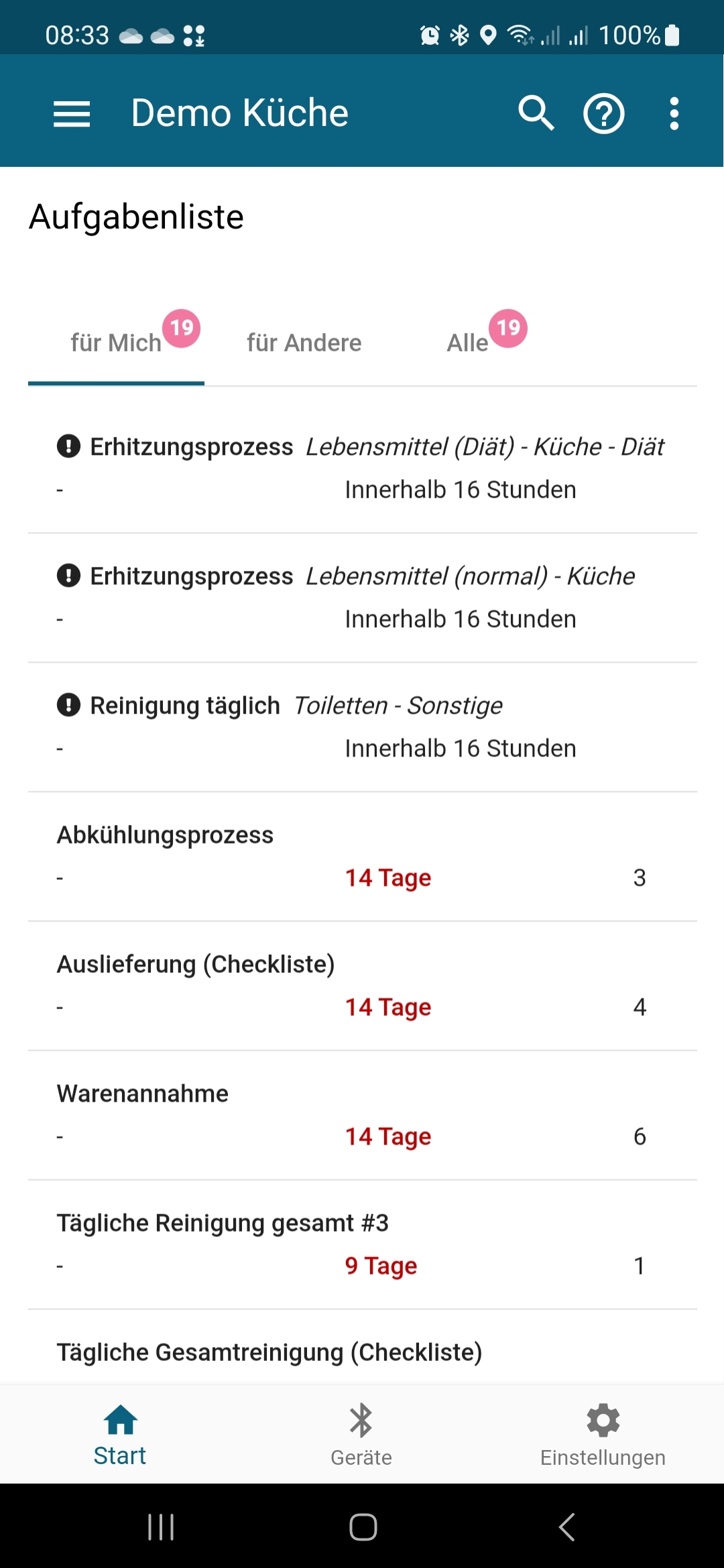Open the three-dot overflow menu
724x1568 pixels.
[674, 113]
